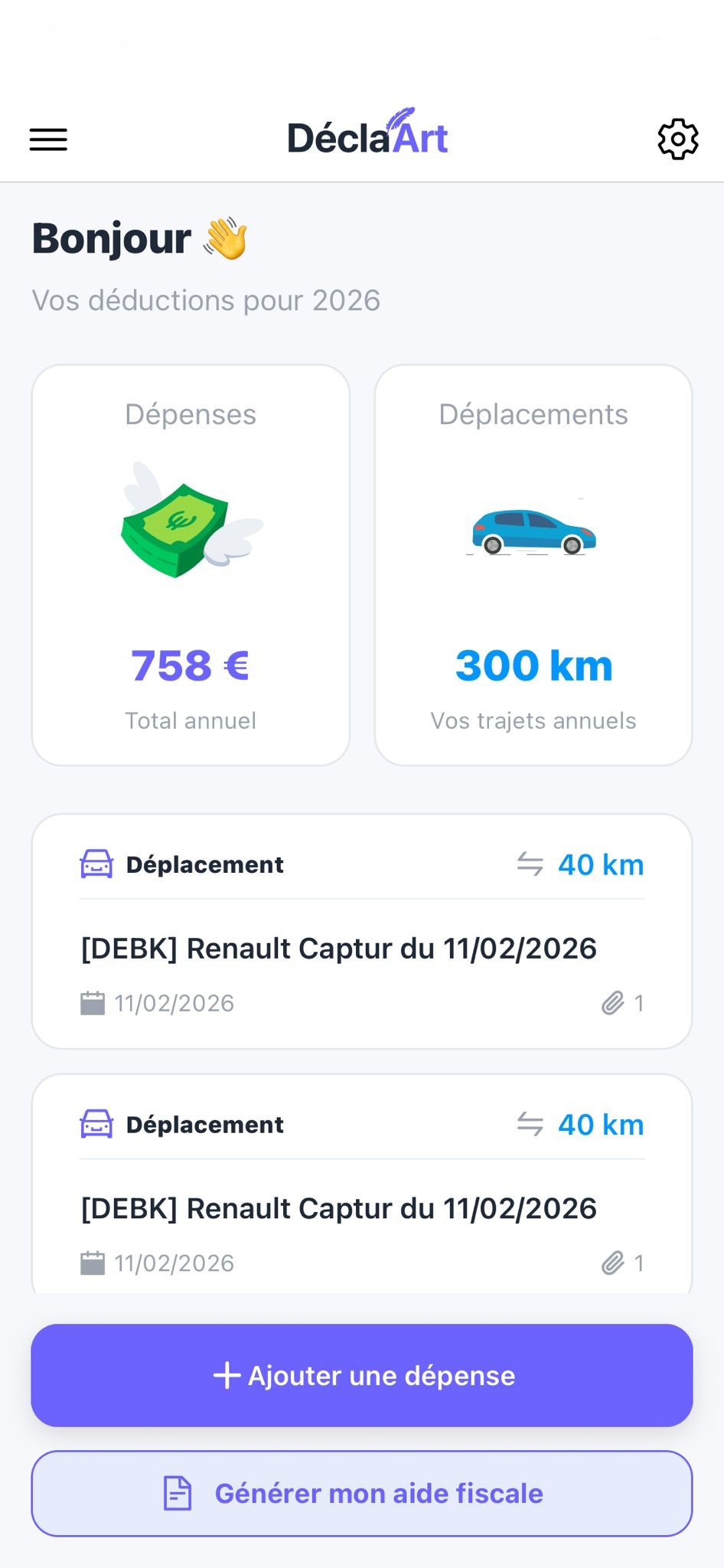Click the swap arrows icon next to 40 km
Image resolution: width=724 pixels, height=1568 pixels.
(x=529, y=864)
